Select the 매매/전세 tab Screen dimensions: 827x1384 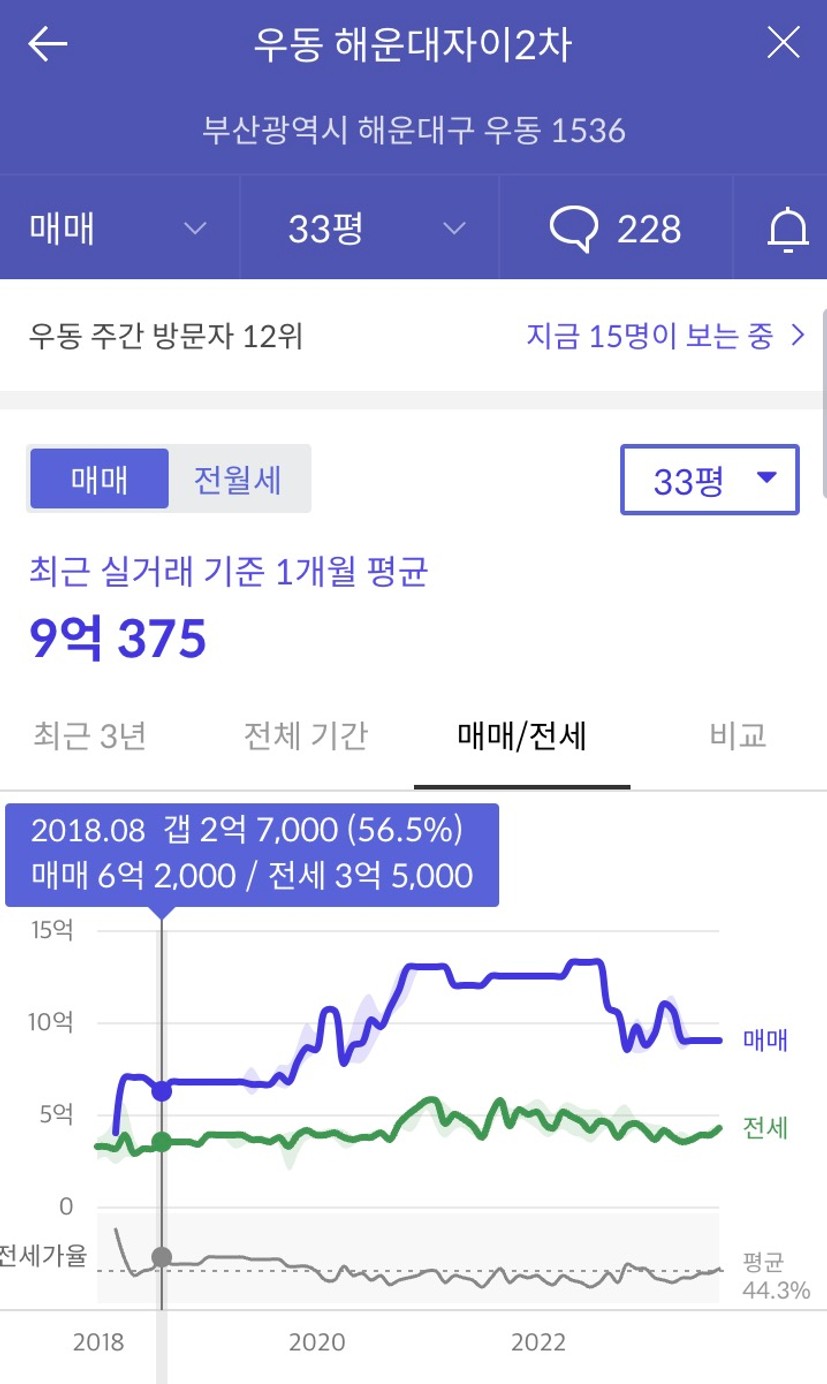[x=522, y=737]
